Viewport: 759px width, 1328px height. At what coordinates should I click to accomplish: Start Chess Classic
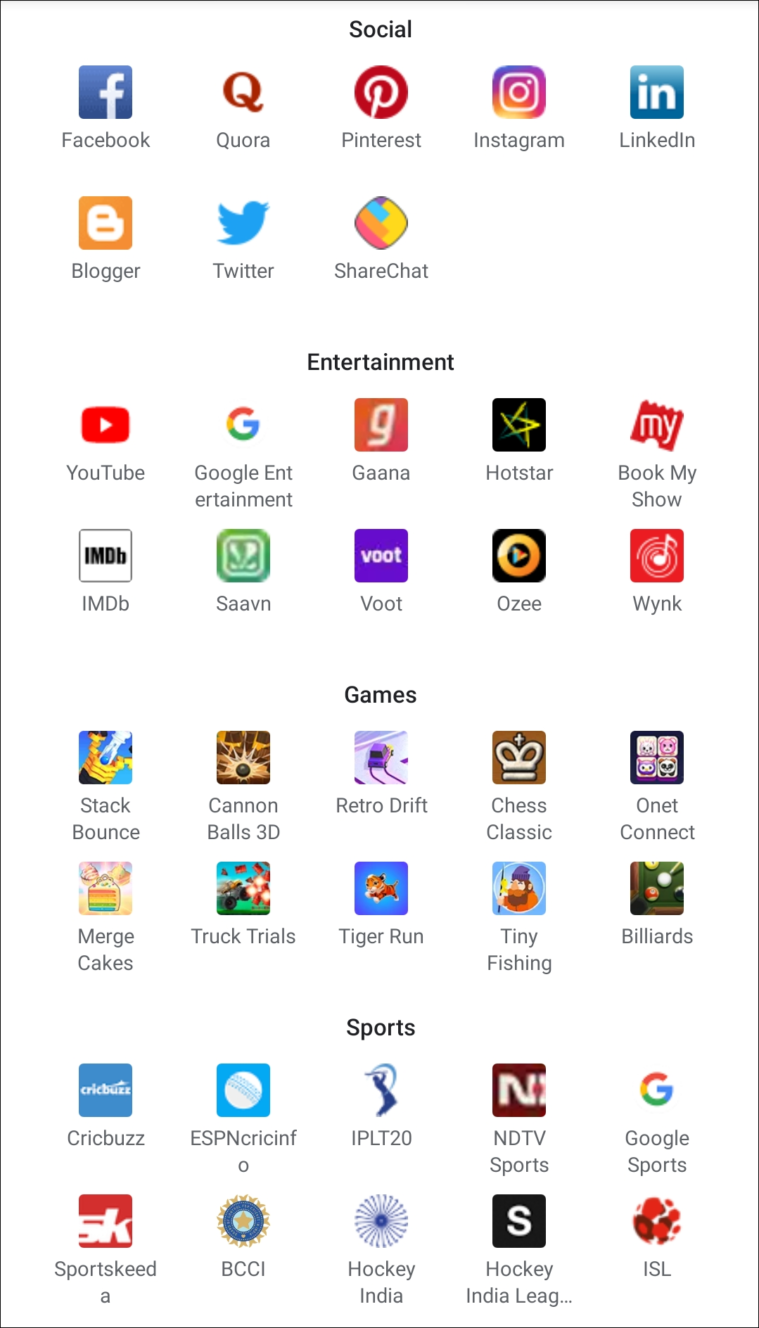tap(519, 758)
